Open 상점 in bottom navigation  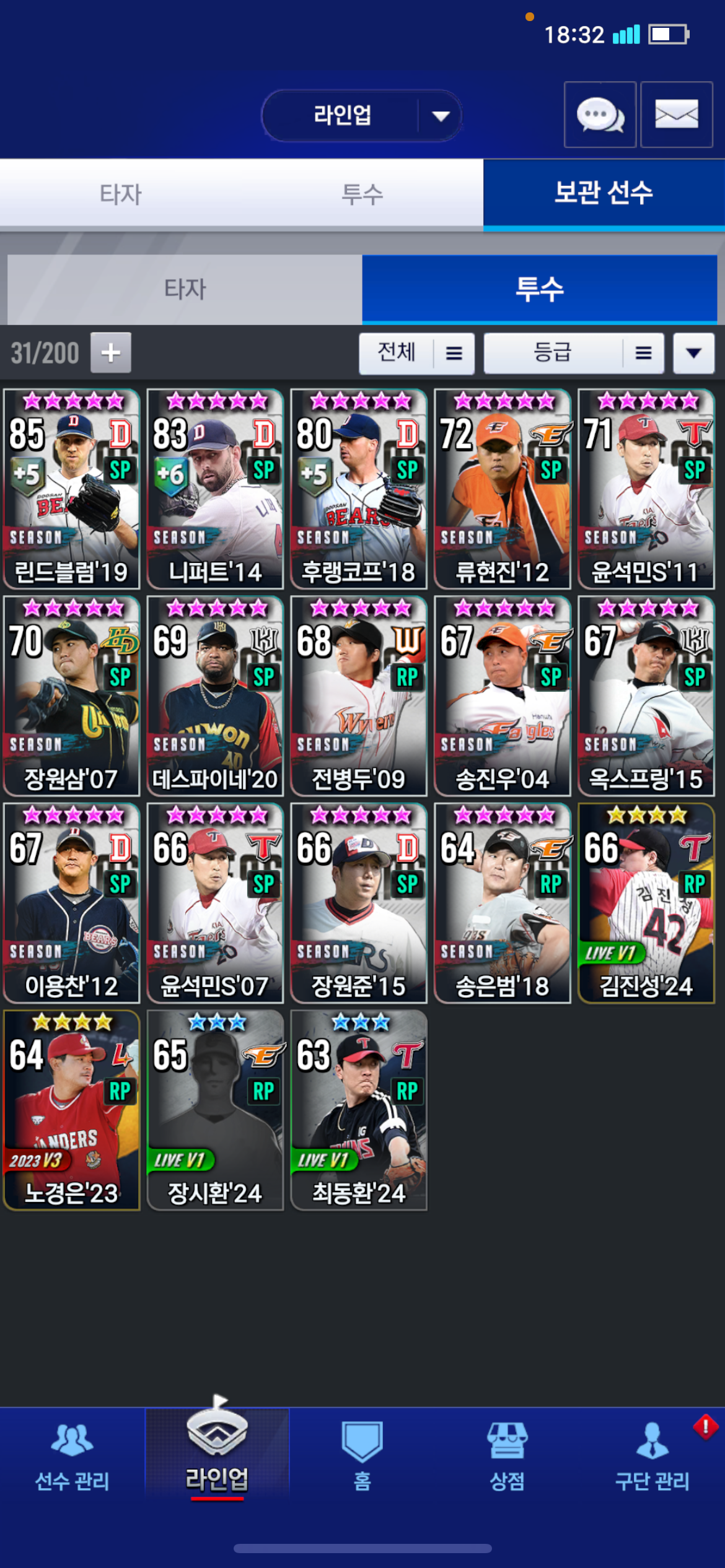coord(507,1455)
